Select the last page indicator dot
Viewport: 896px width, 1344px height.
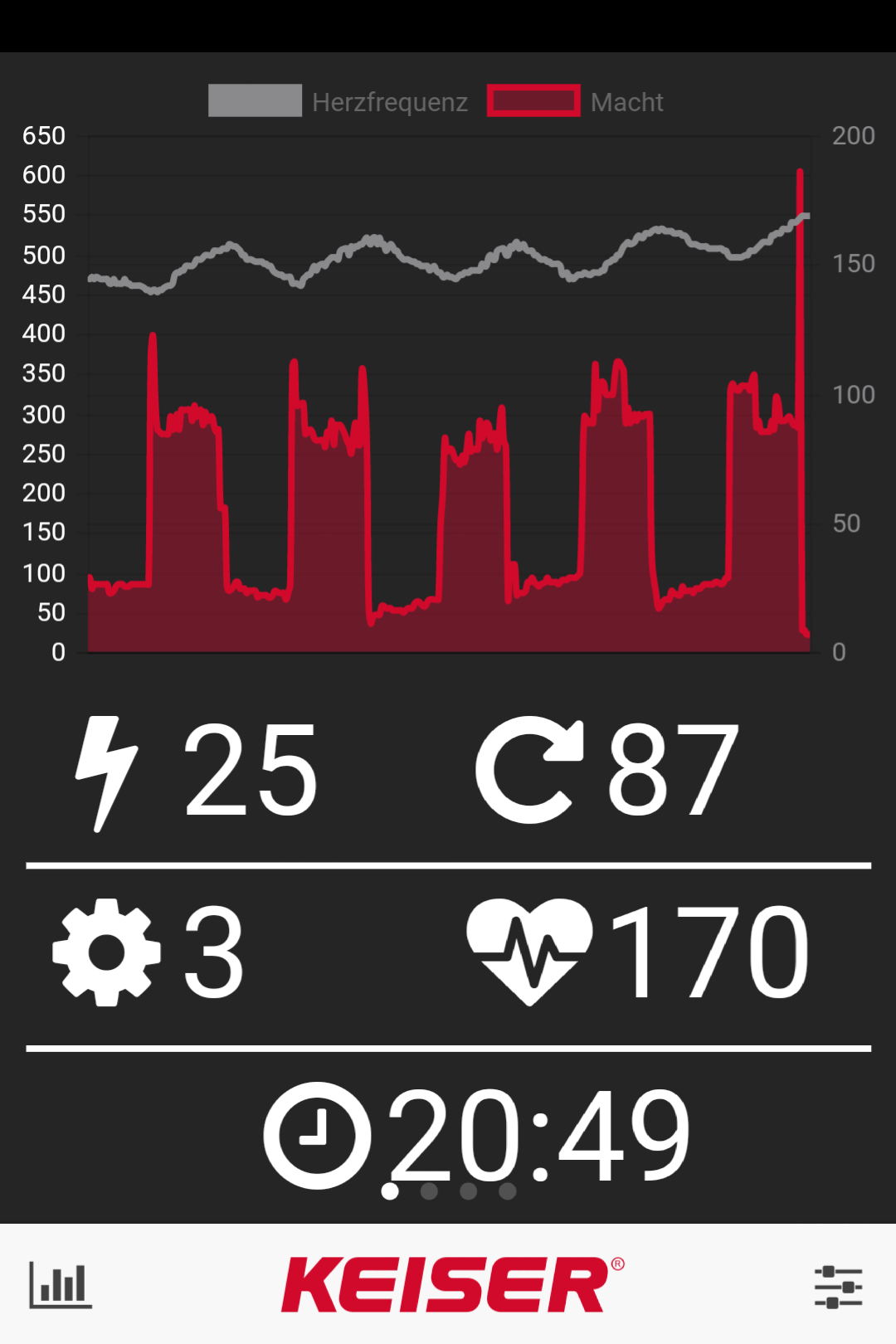point(508,1191)
